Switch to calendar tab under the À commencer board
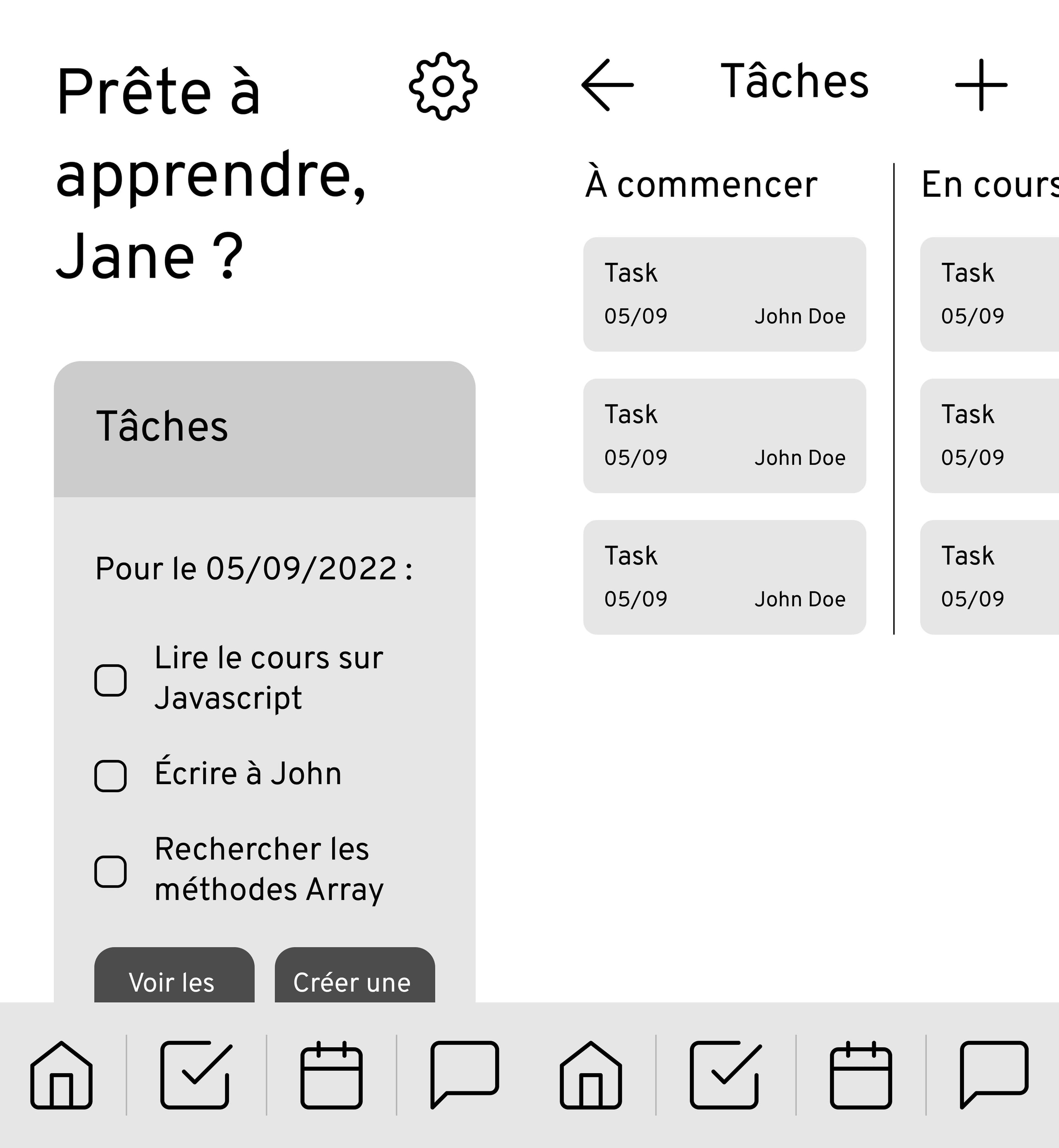Viewport: 1059px width, 1148px height. 860,1075
